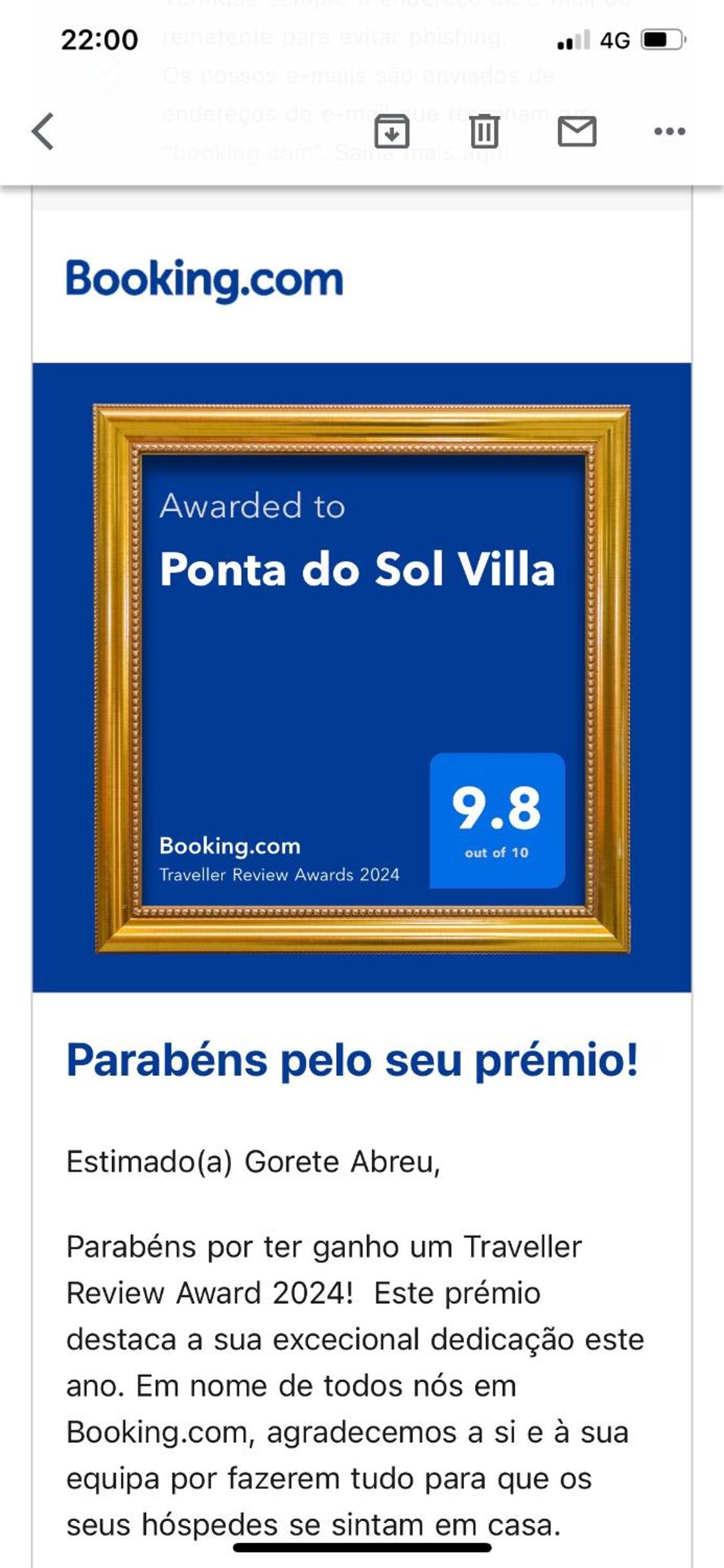Screen dimensions: 724x1568
Task: Mark the email as unread
Action: pyautogui.click(x=577, y=131)
